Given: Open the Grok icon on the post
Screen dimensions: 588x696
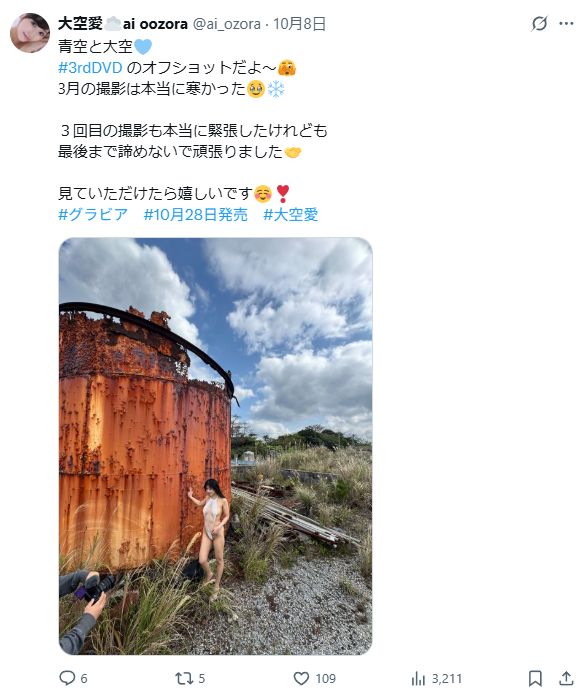Looking at the screenshot, I should coord(539,24).
